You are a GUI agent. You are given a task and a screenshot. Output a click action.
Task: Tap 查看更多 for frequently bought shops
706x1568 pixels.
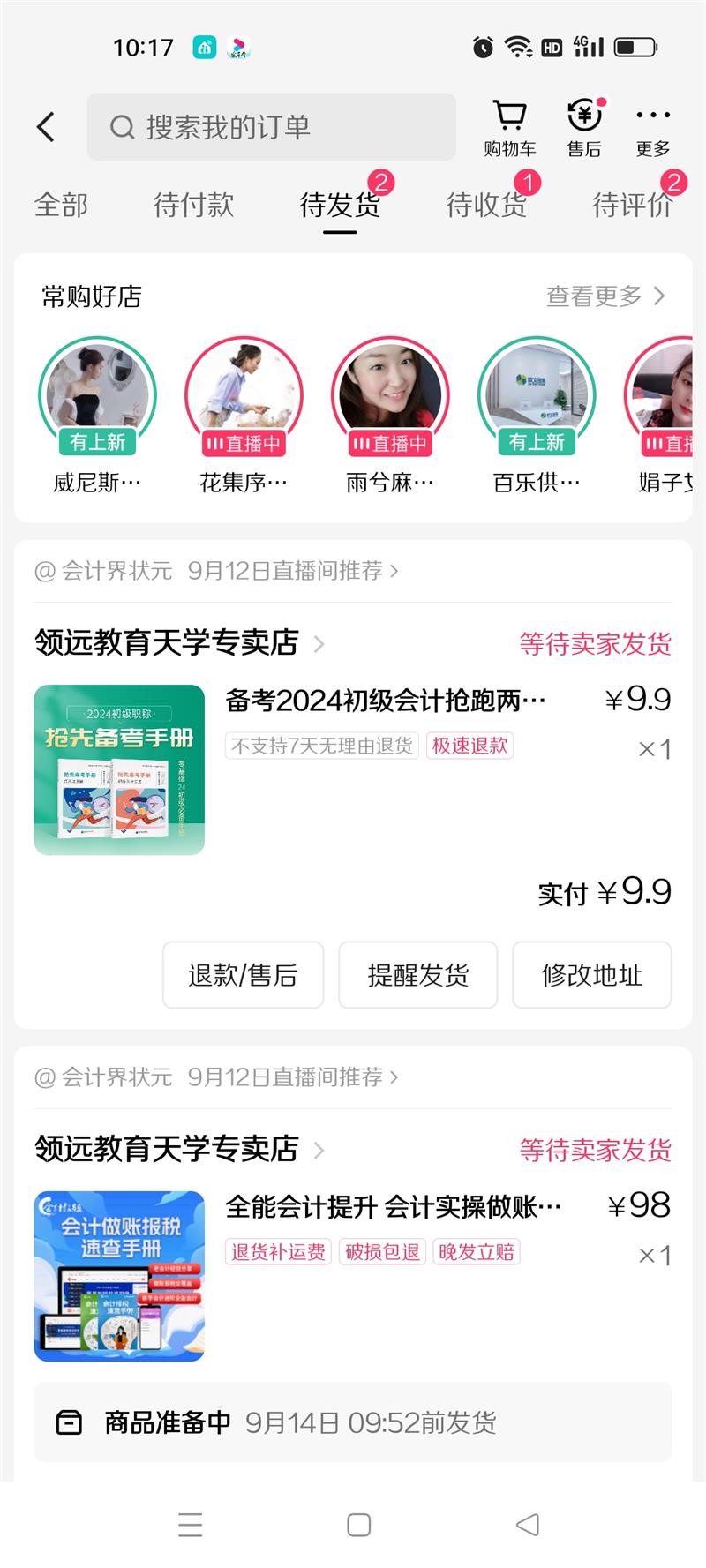click(x=605, y=296)
